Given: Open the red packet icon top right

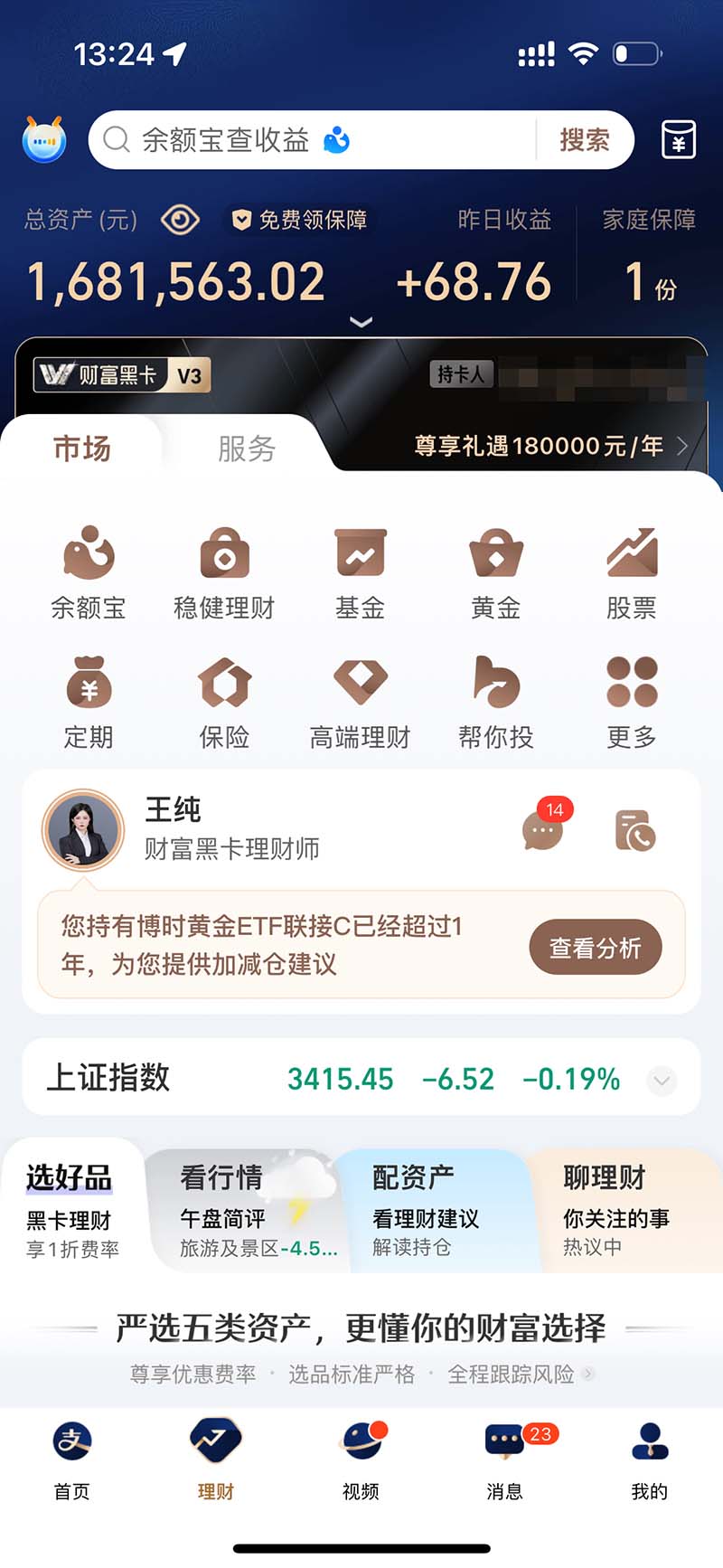Looking at the screenshot, I should [x=680, y=140].
